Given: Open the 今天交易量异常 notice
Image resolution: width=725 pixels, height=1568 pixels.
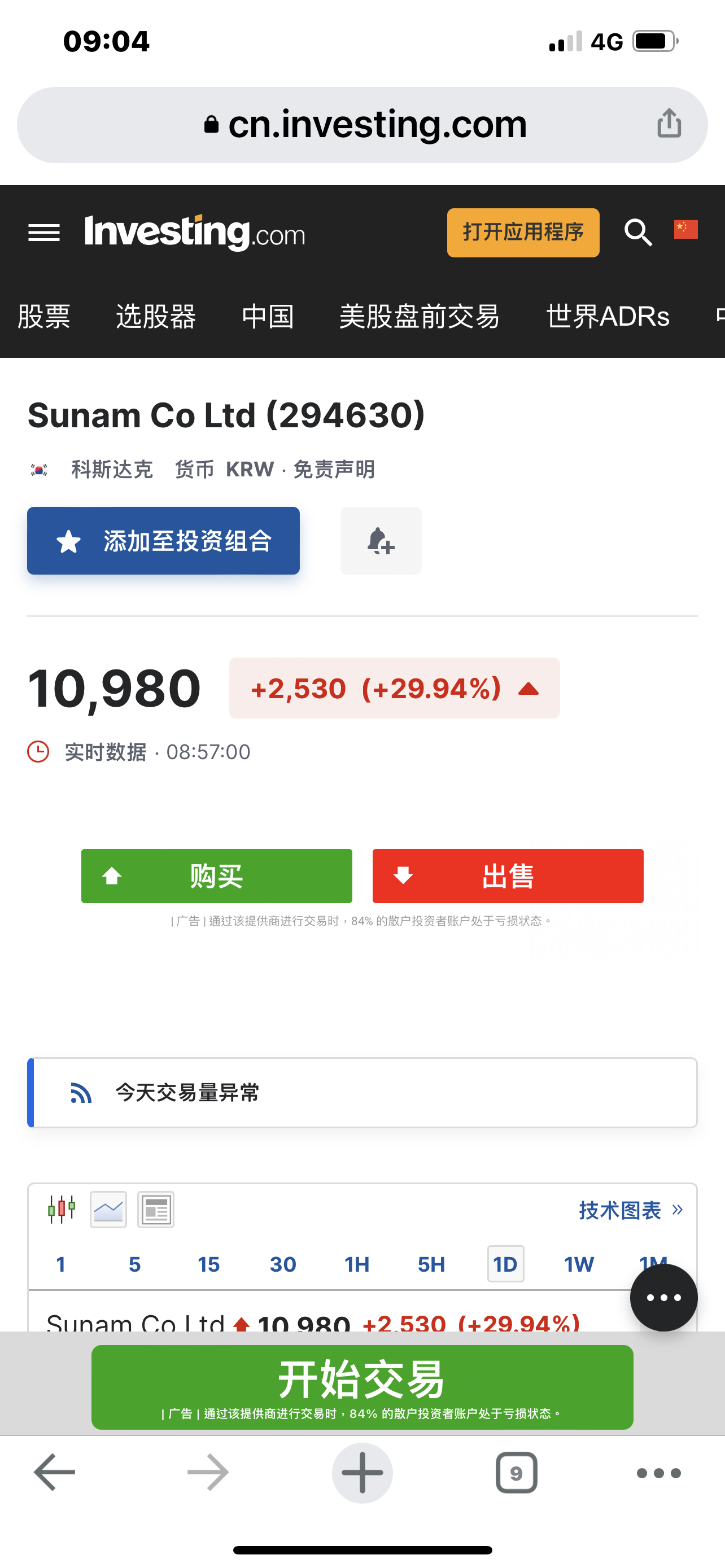Looking at the screenshot, I should tap(362, 1093).
